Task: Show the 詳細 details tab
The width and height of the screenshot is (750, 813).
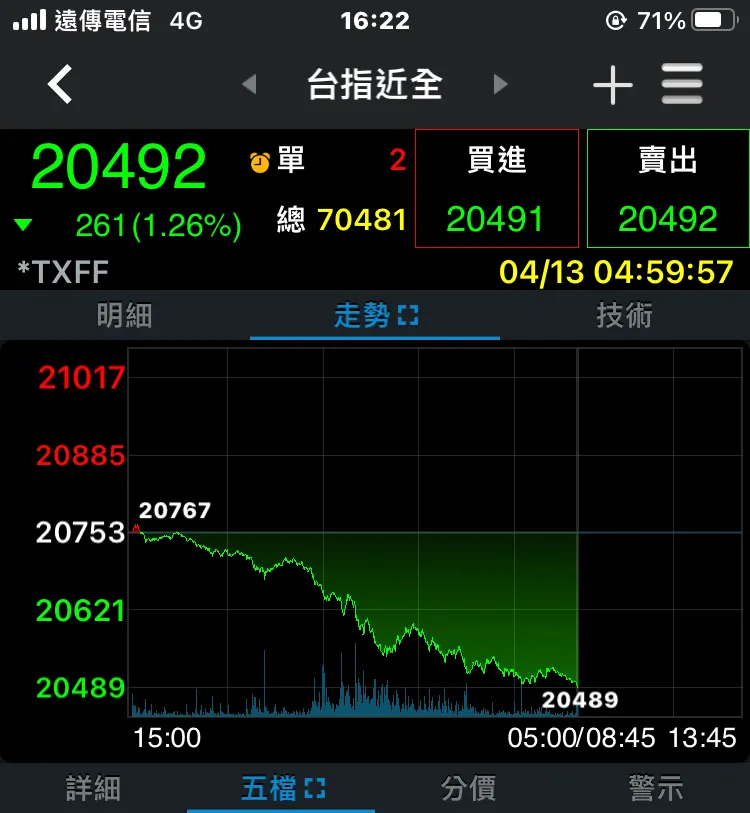Action: tap(94, 789)
